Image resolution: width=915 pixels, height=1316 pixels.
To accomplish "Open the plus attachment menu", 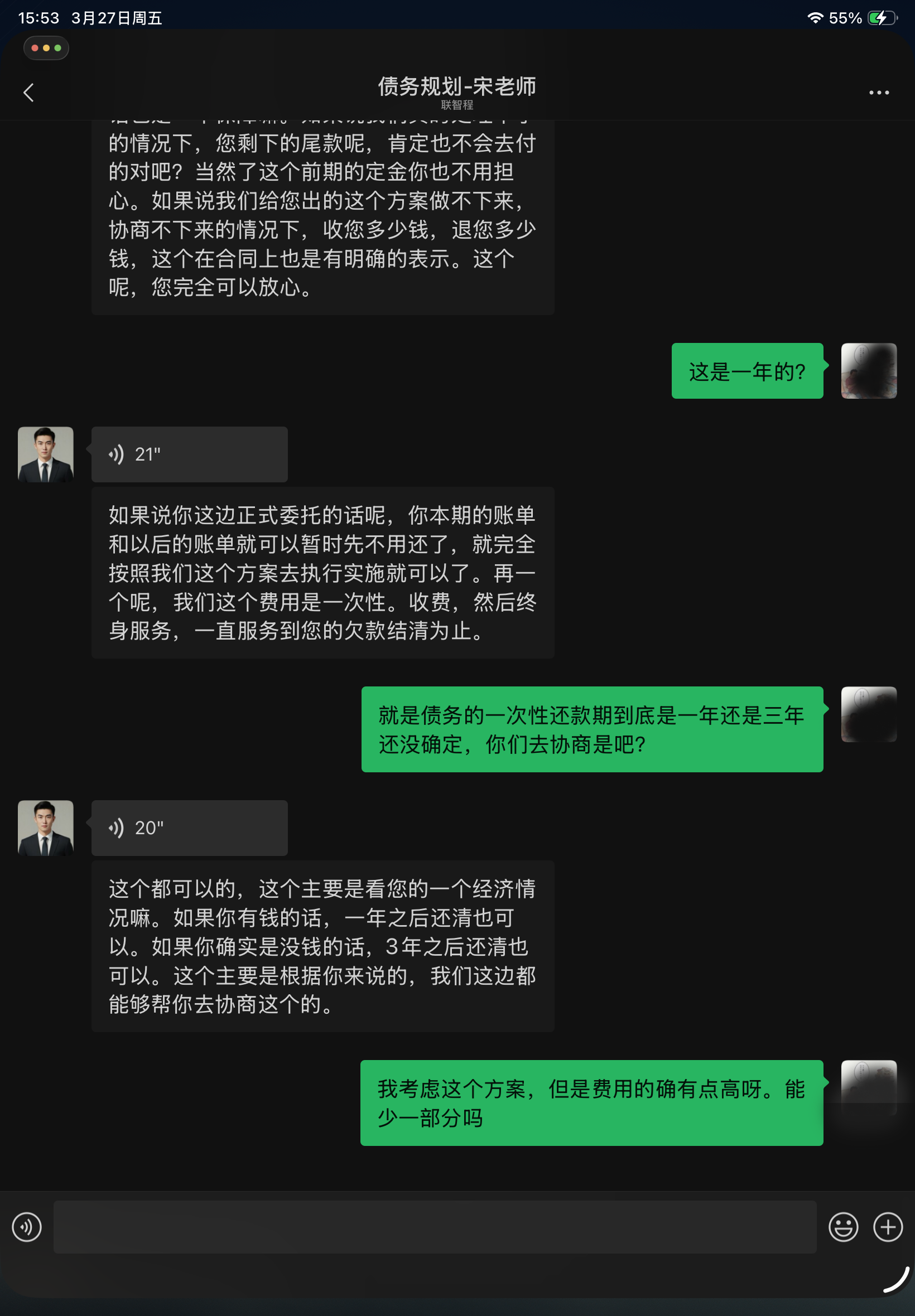I will pos(888,1227).
